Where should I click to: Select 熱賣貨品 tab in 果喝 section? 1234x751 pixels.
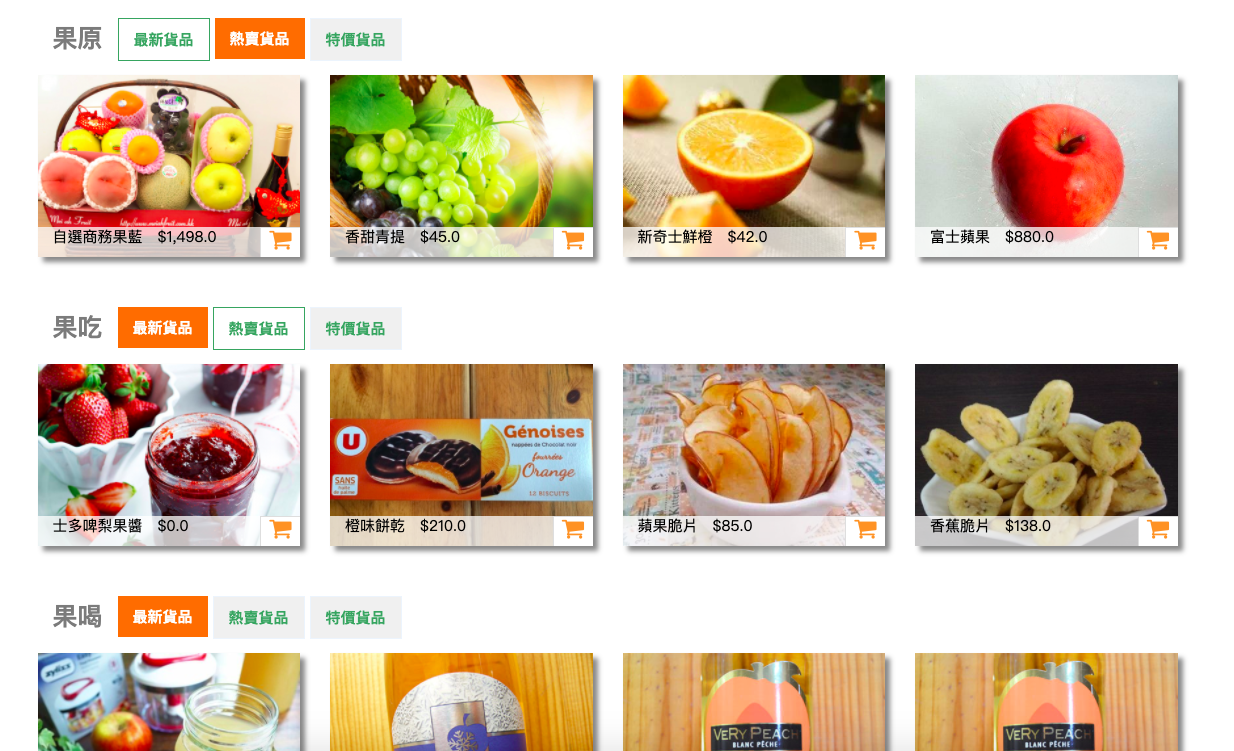point(258,617)
